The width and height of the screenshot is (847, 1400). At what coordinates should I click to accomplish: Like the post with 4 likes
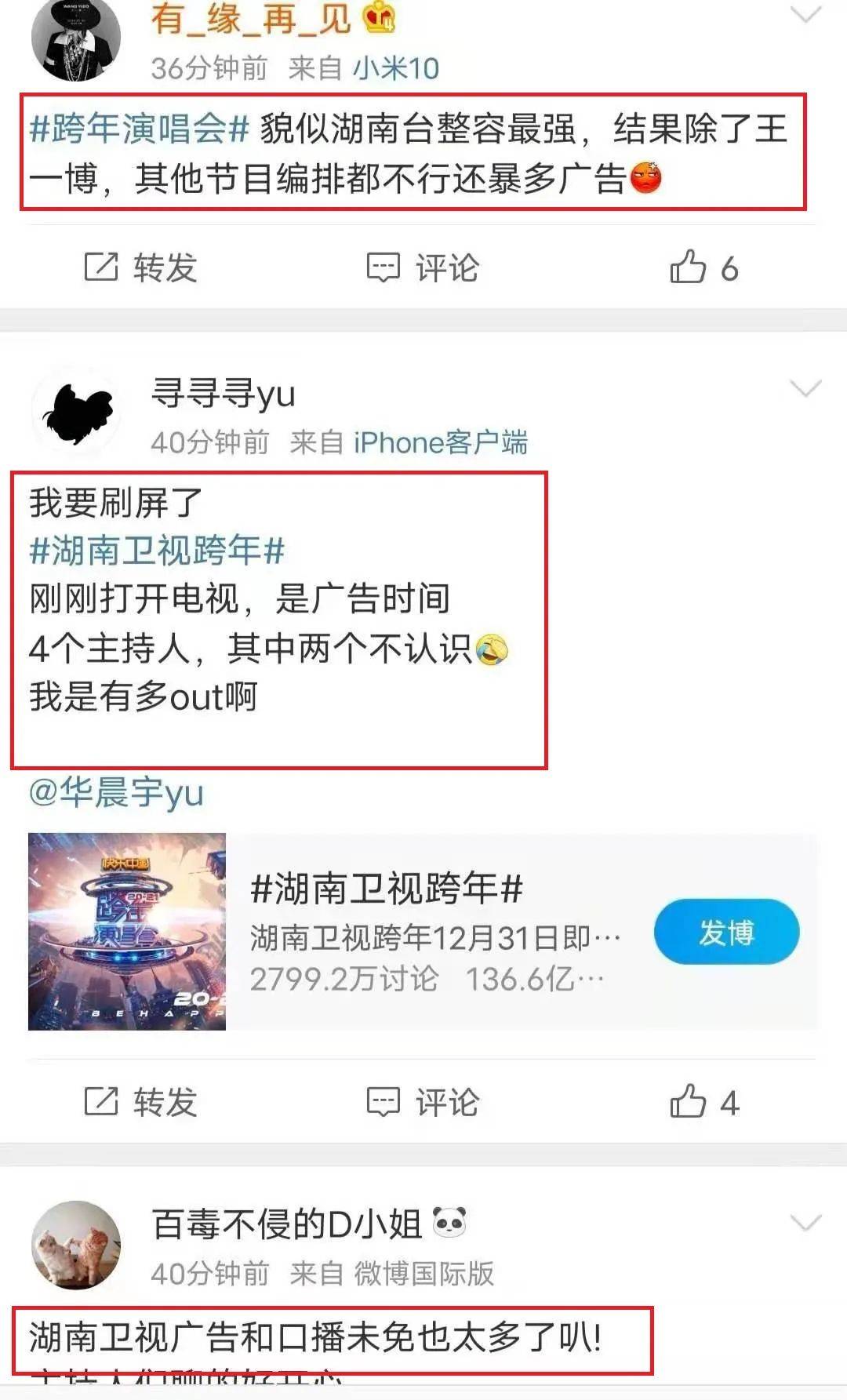703,1102
